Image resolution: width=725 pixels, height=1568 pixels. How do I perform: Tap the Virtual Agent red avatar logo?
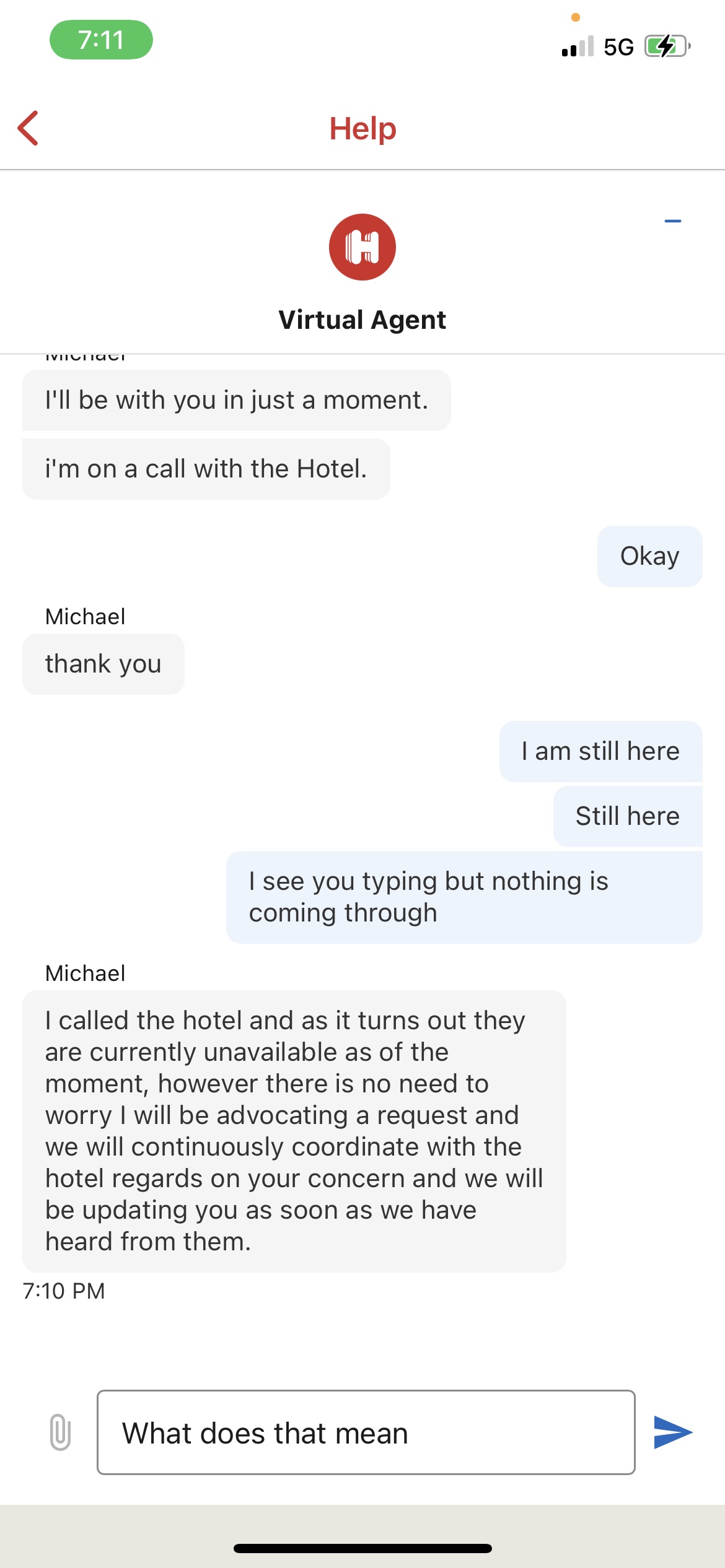coord(362,246)
